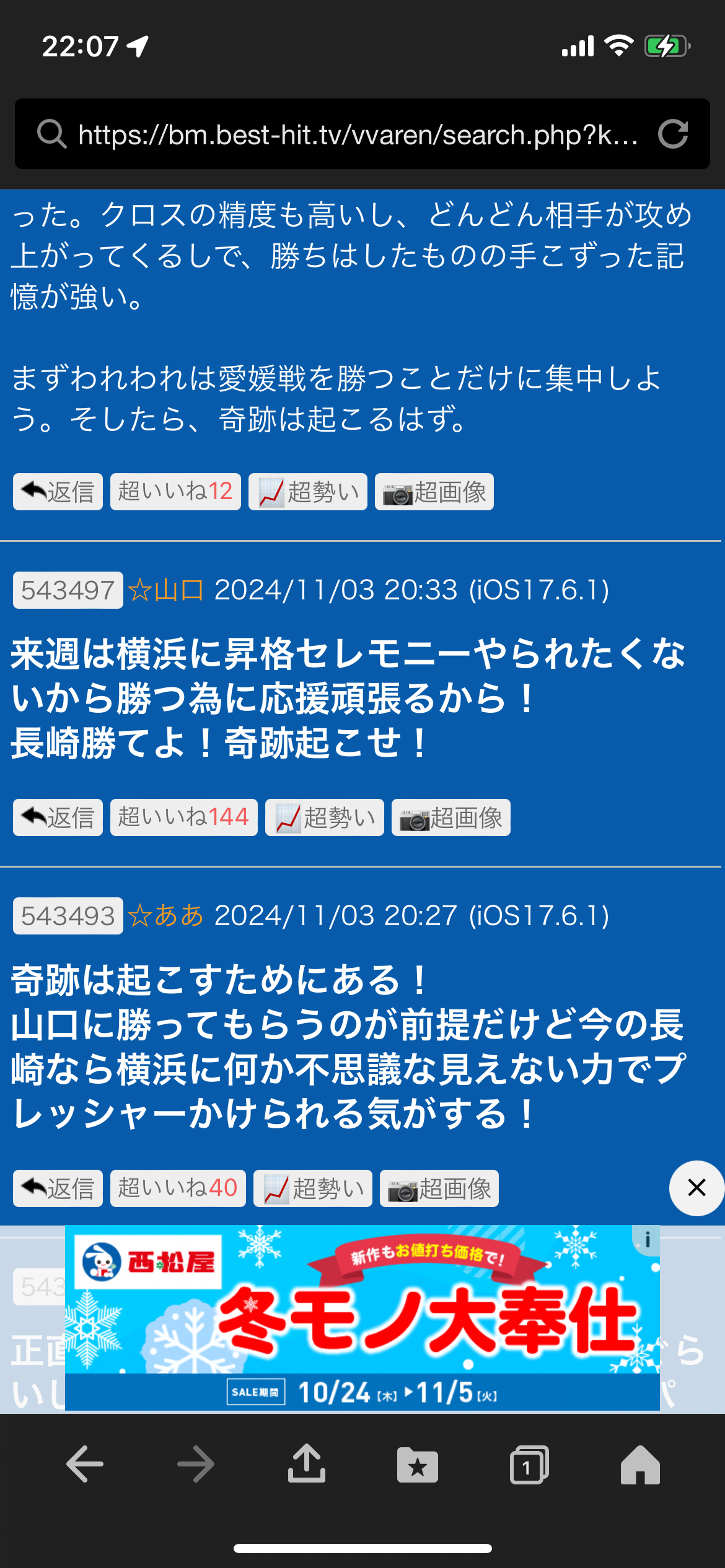The image size is (725, 1568).
Task: Open 超画像 under ああ's post
Action: click(x=439, y=1188)
